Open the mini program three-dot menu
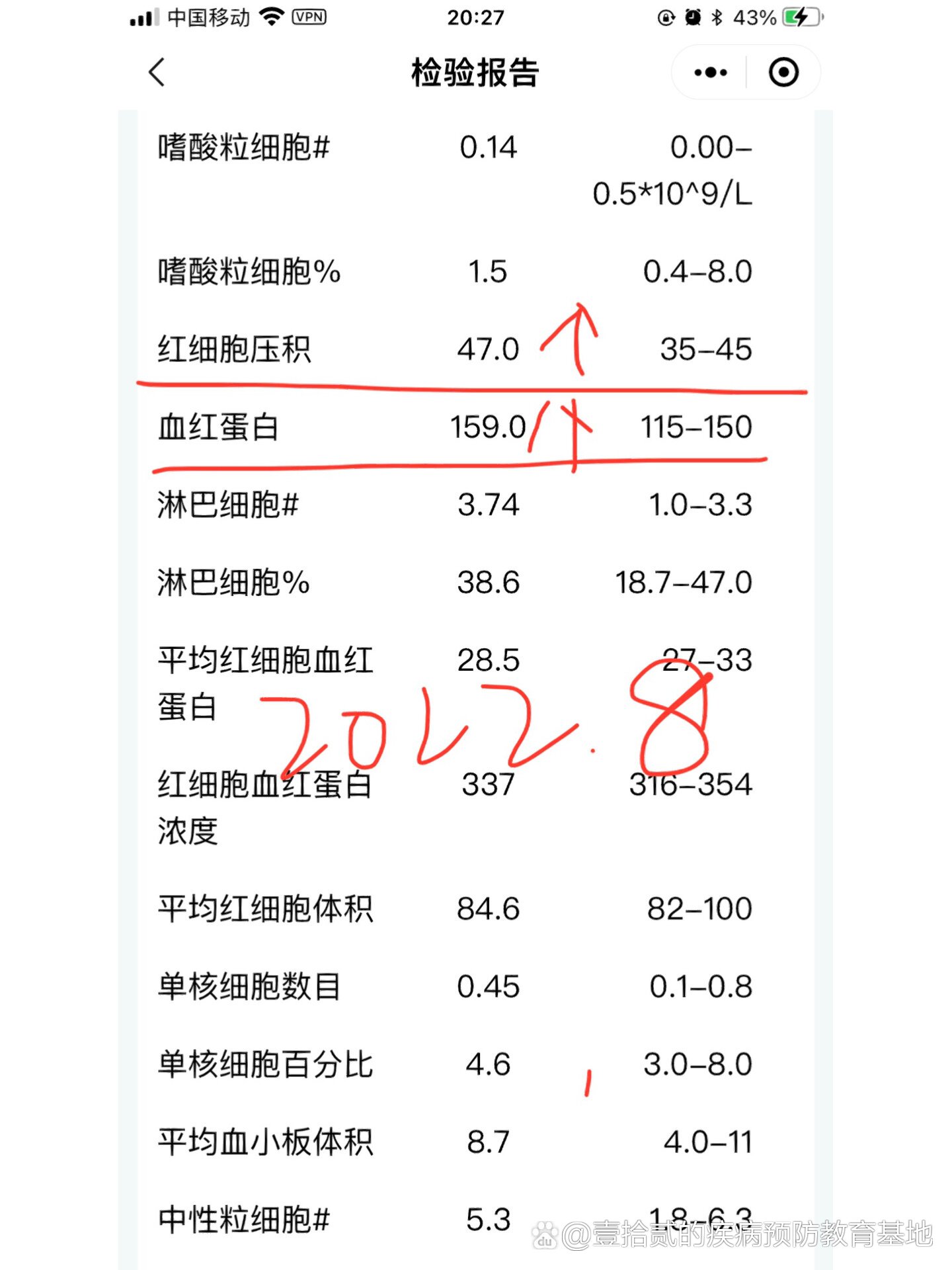Screen dimensions: 952x1270 [x=711, y=72]
